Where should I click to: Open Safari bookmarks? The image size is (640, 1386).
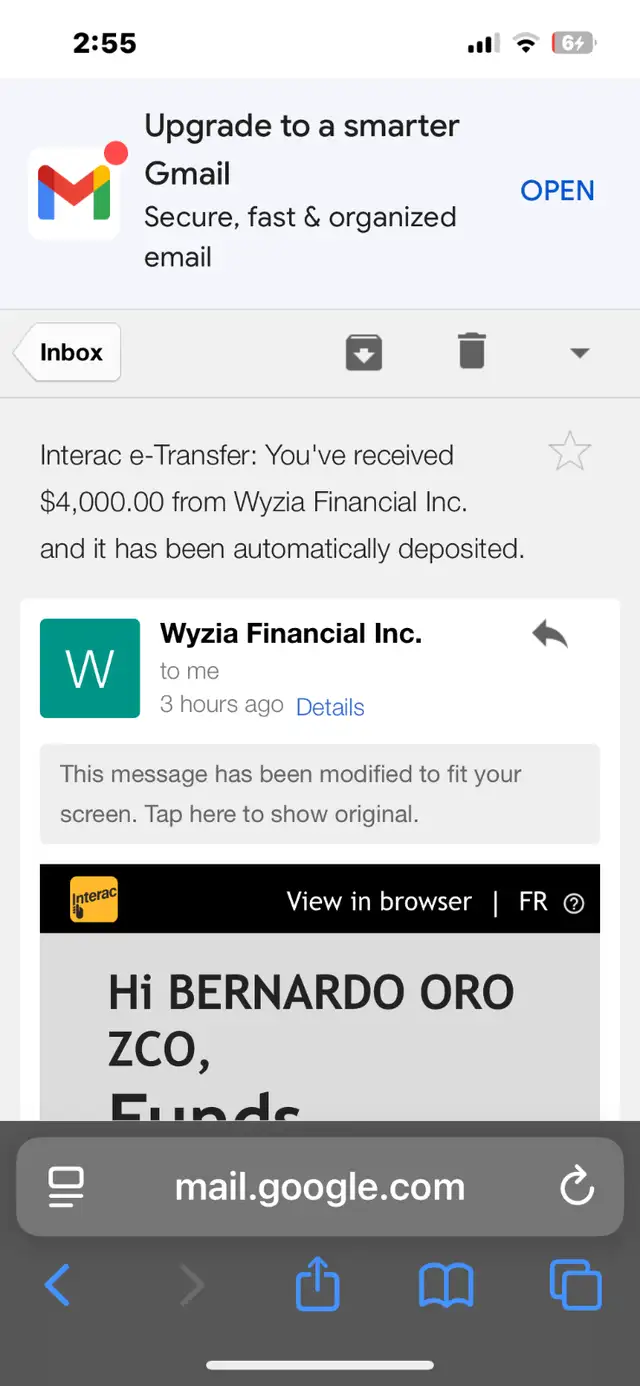pos(445,1286)
